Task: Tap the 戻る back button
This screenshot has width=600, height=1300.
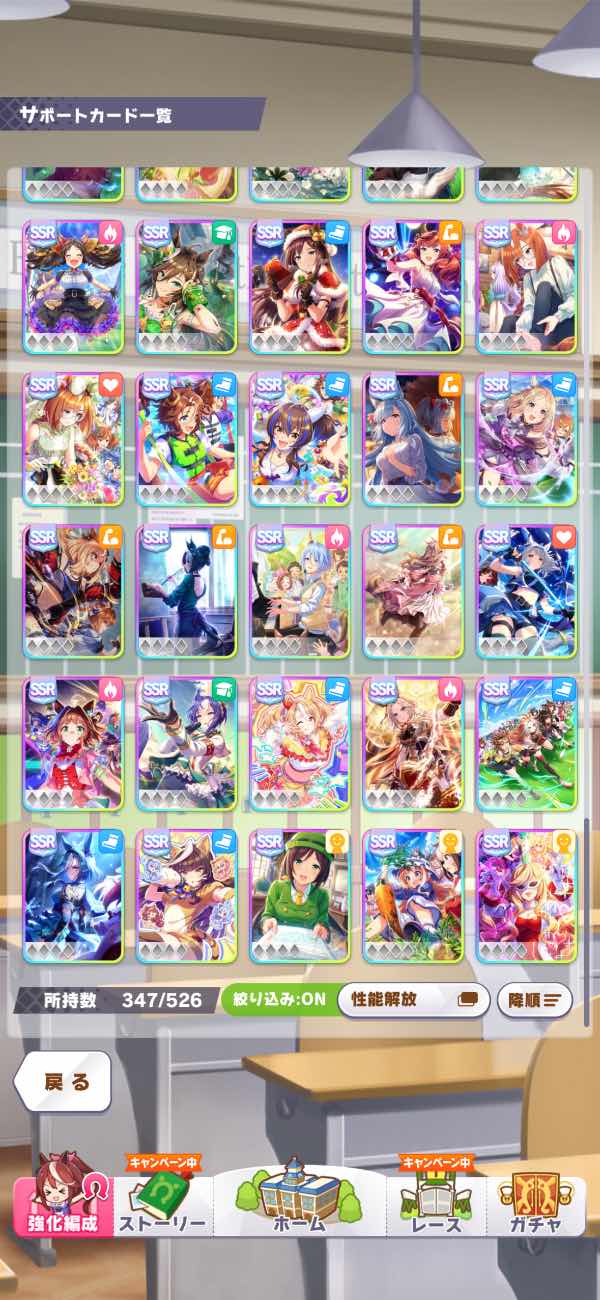Action: click(x=62, y=1081)
